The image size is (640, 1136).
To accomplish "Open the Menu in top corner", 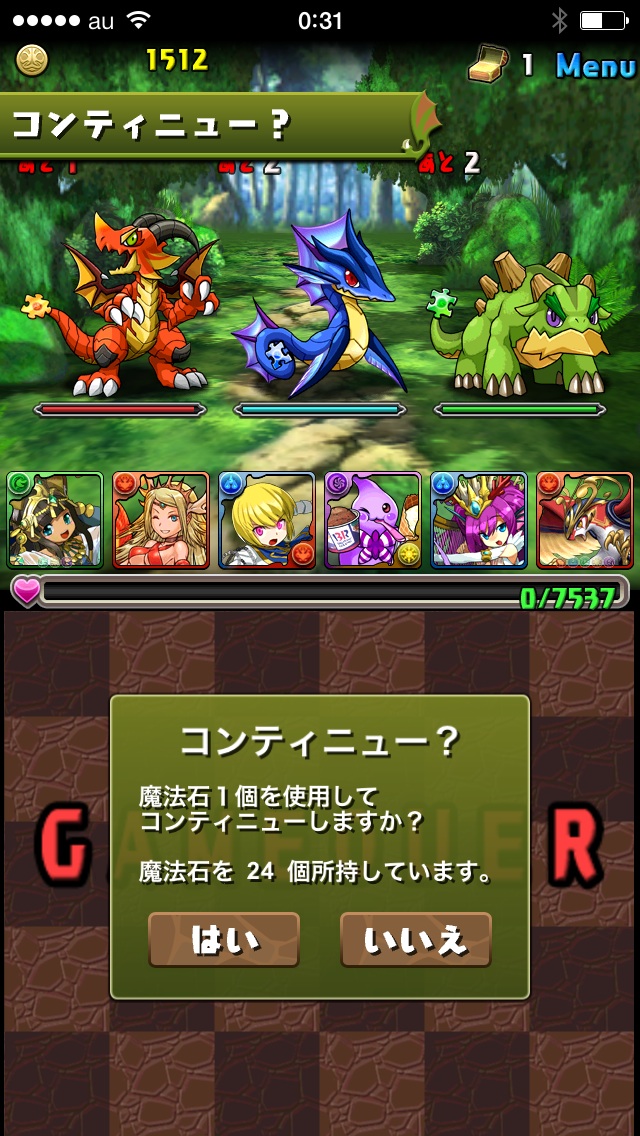I will coord(595,66).
